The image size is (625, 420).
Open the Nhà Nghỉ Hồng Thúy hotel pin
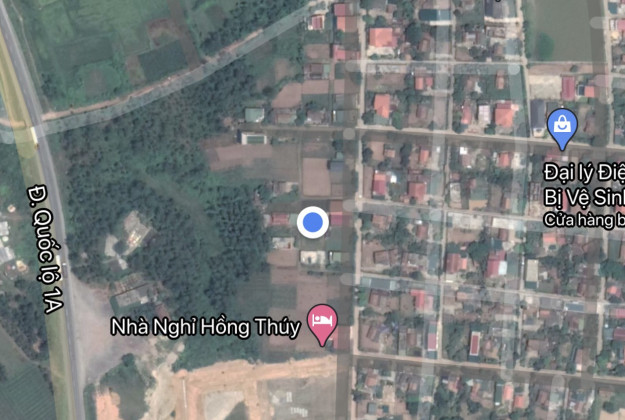322,323
